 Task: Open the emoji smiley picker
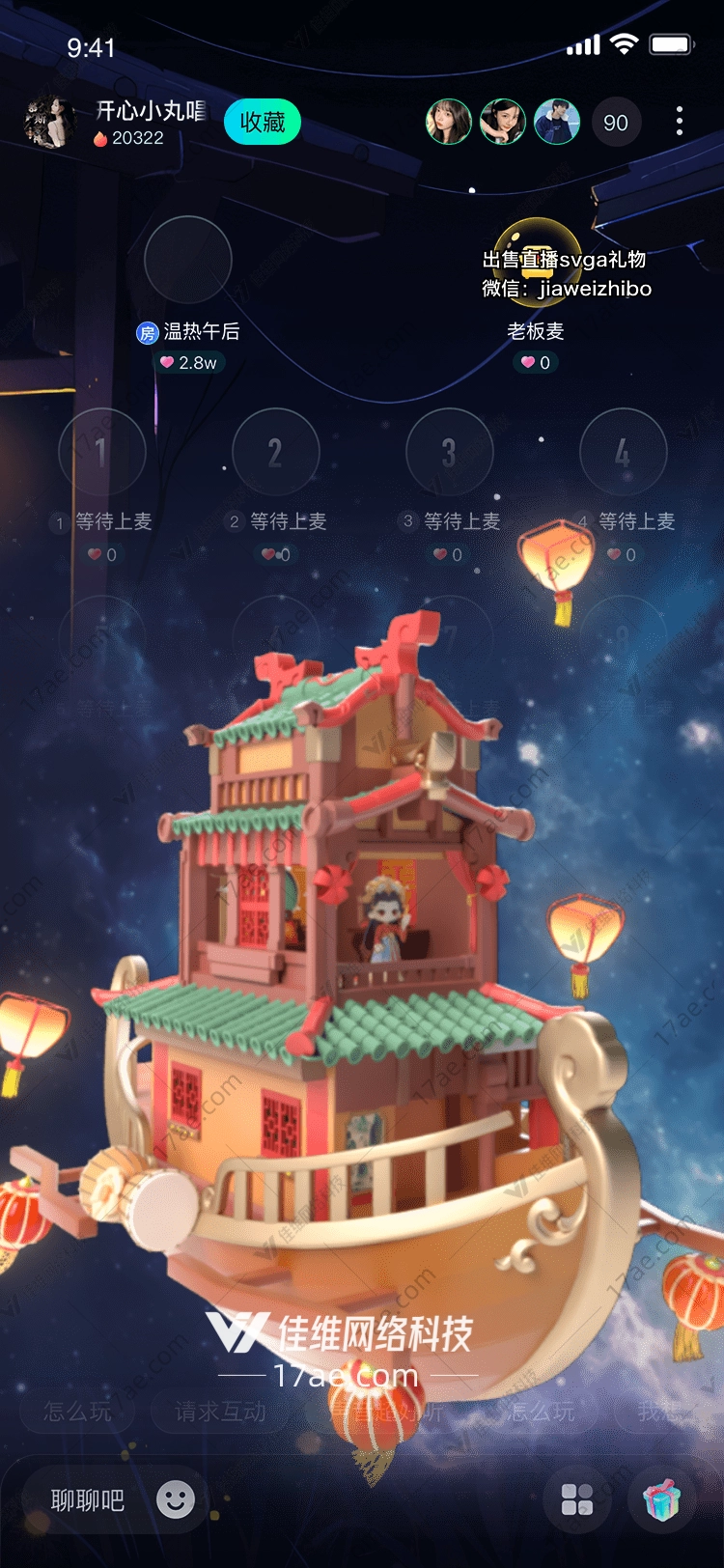point(176,1499)
